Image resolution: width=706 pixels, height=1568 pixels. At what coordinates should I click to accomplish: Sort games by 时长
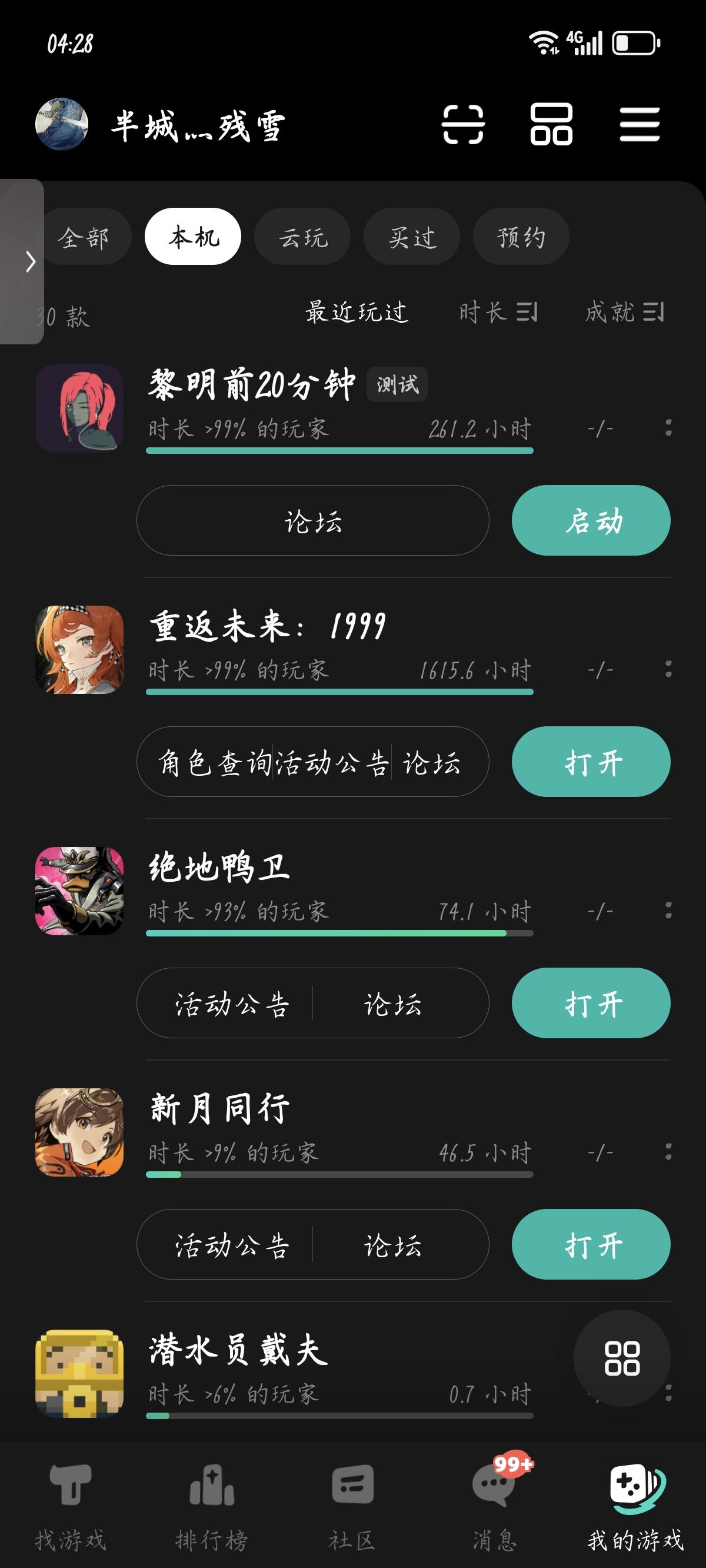[x=498, y=313]
